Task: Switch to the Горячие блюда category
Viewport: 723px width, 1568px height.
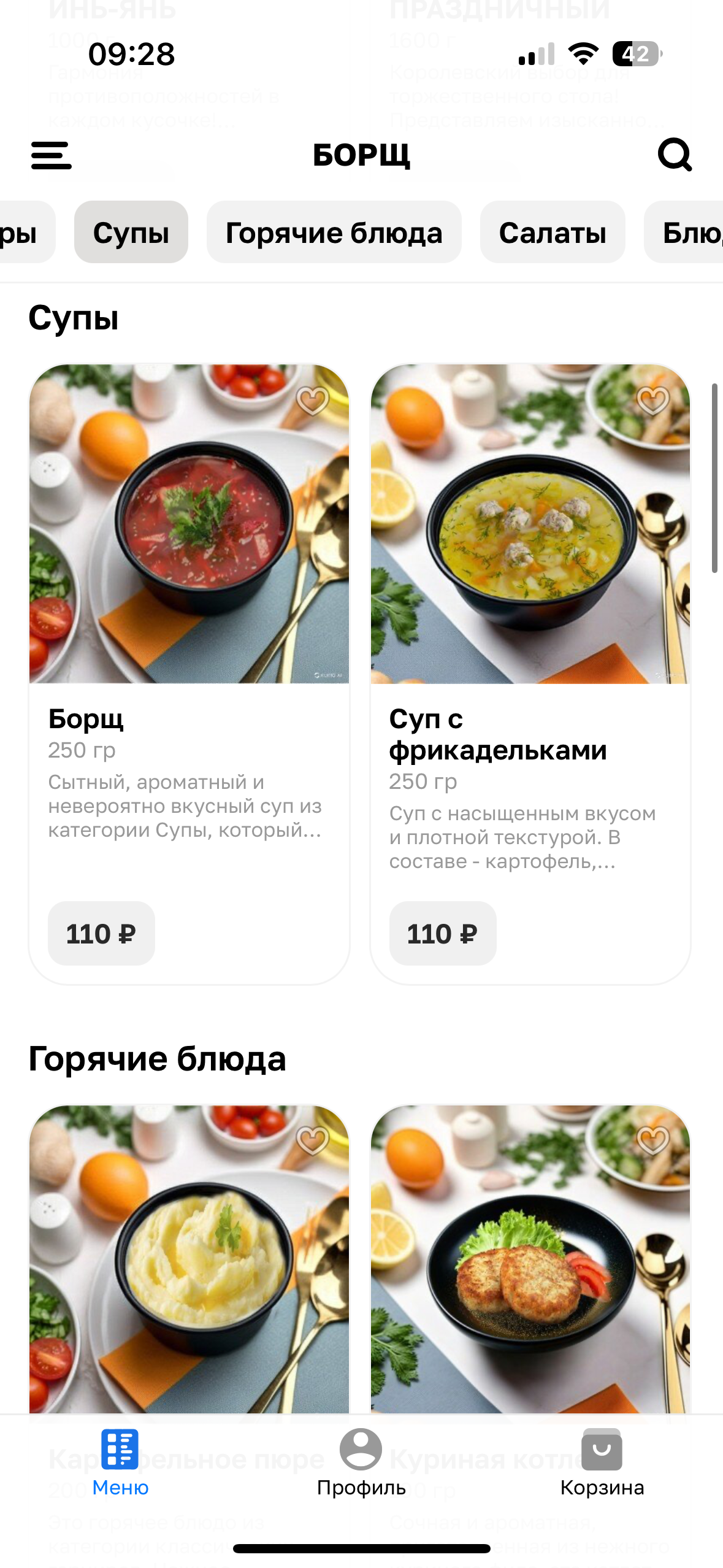Action: click(334, 233)
